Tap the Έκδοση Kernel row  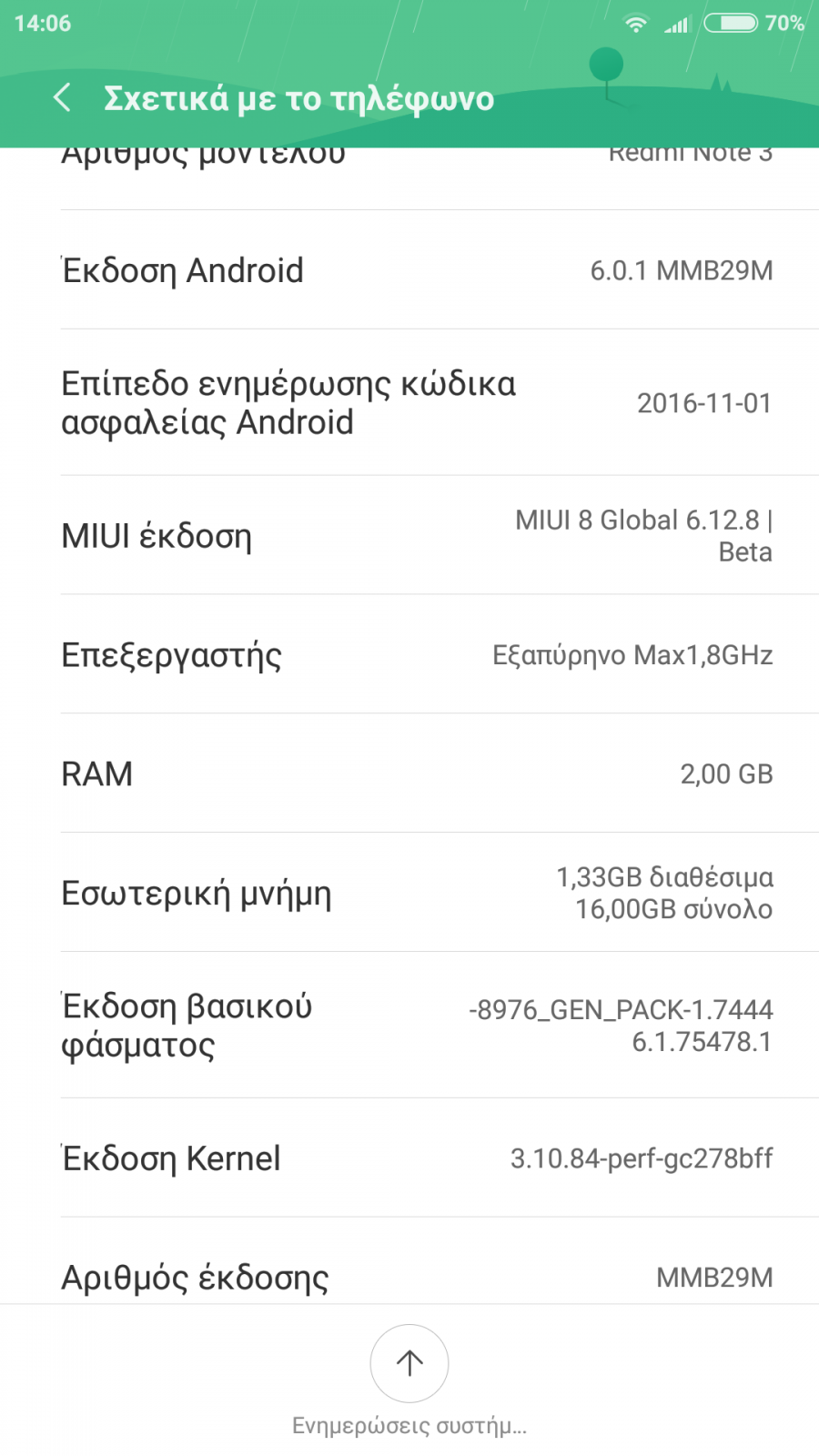click(409, 1158)
